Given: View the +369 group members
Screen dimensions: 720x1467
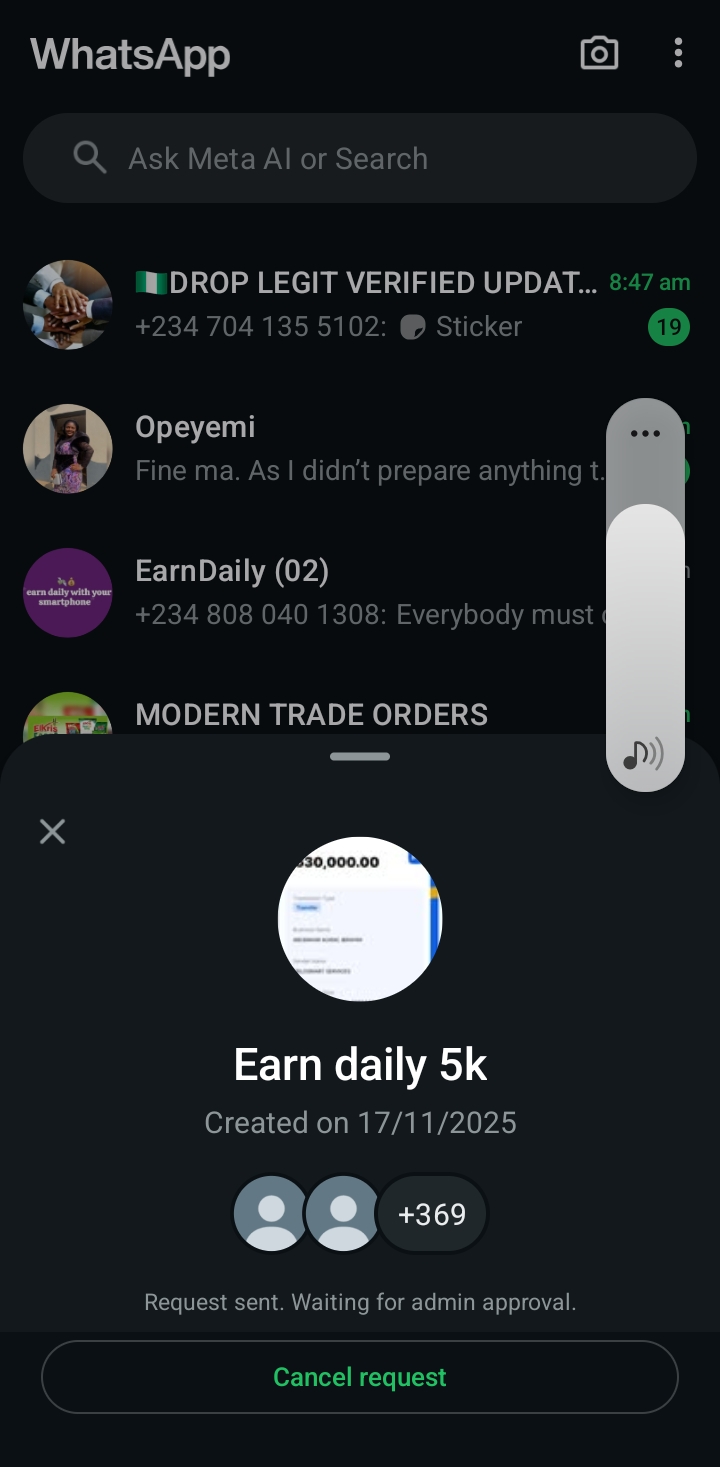Looking at the screenshot, I should coord(432,1214).
